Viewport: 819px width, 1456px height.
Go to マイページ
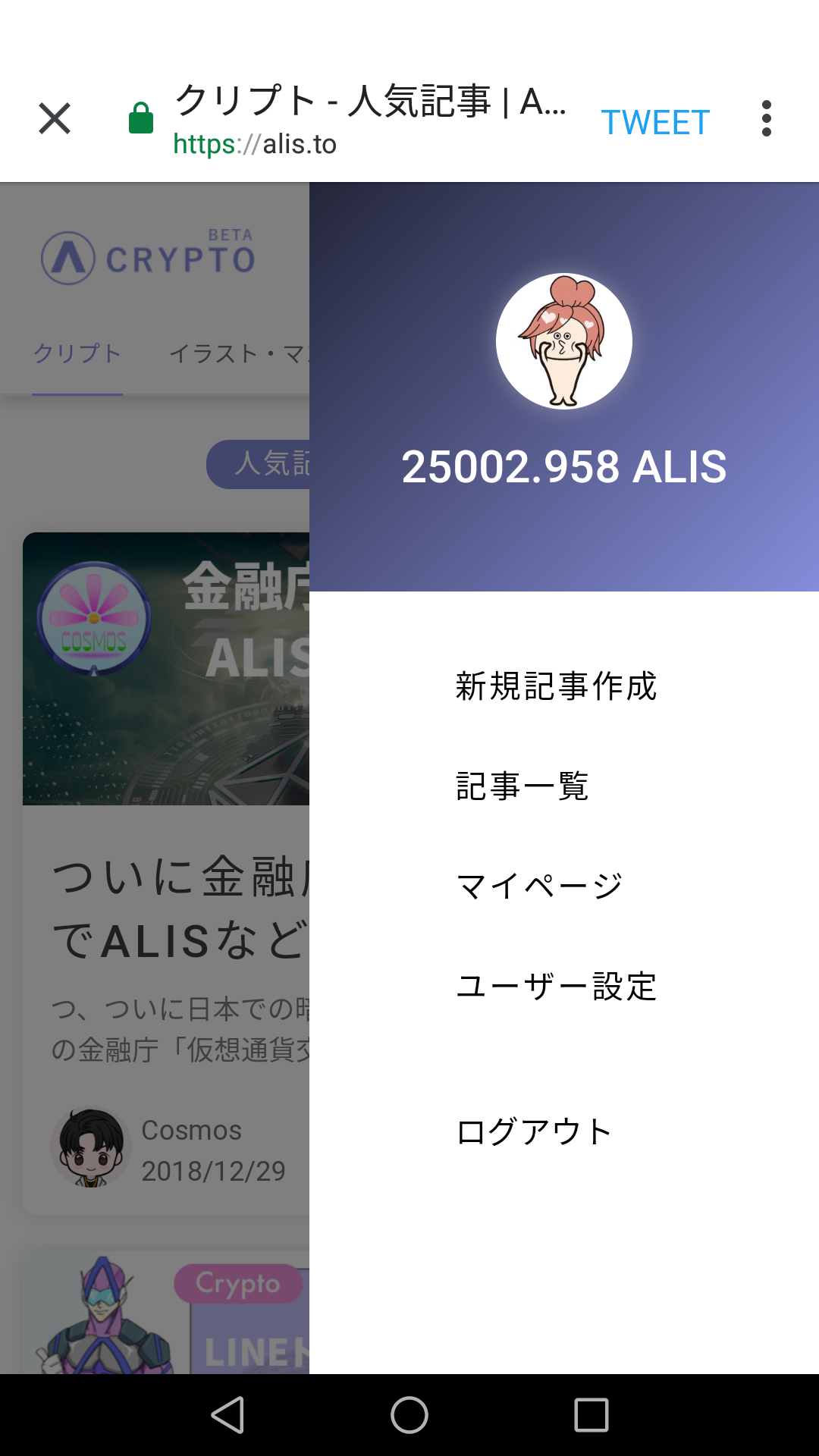click(x=539, y=886)
